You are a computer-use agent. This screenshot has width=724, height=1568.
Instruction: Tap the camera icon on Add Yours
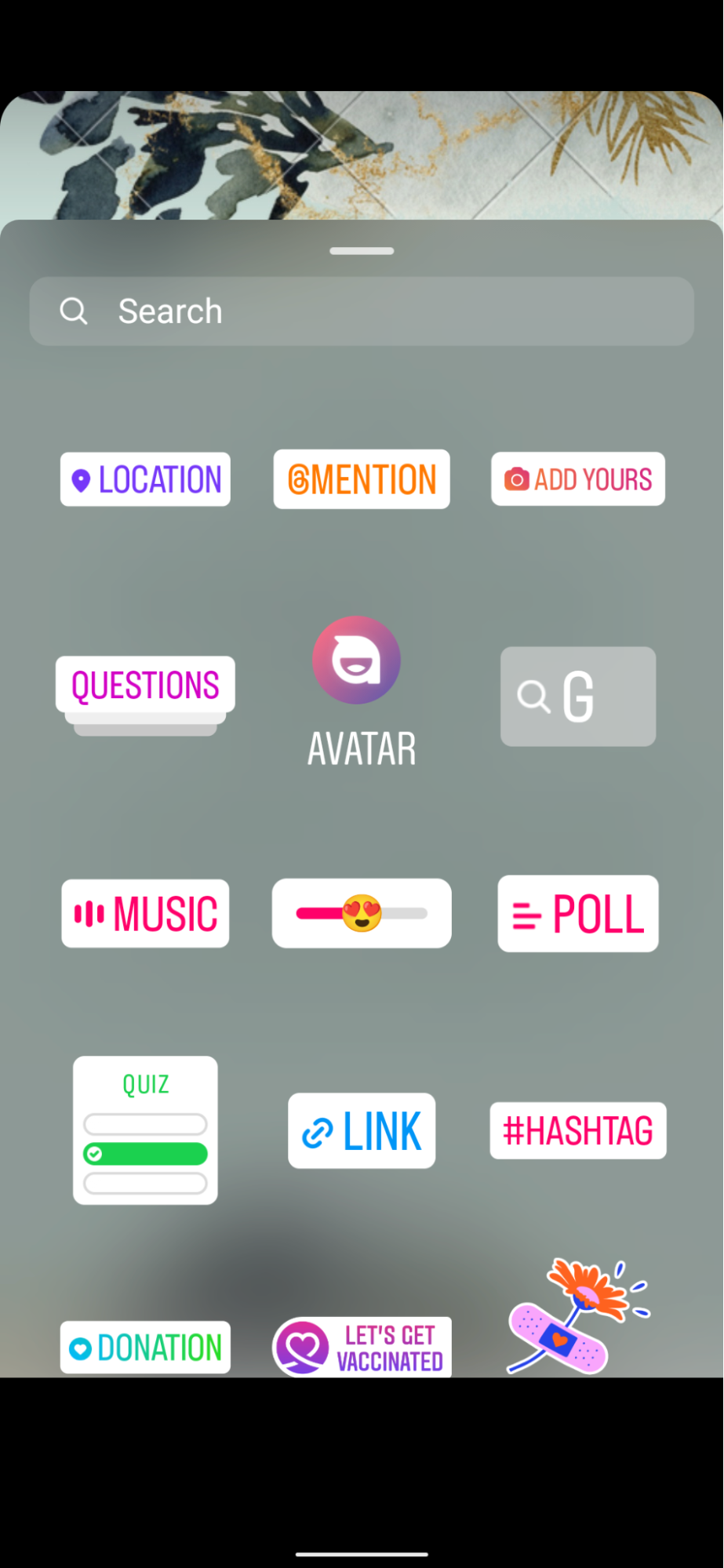pyautogui.click(x=515, y=478)
